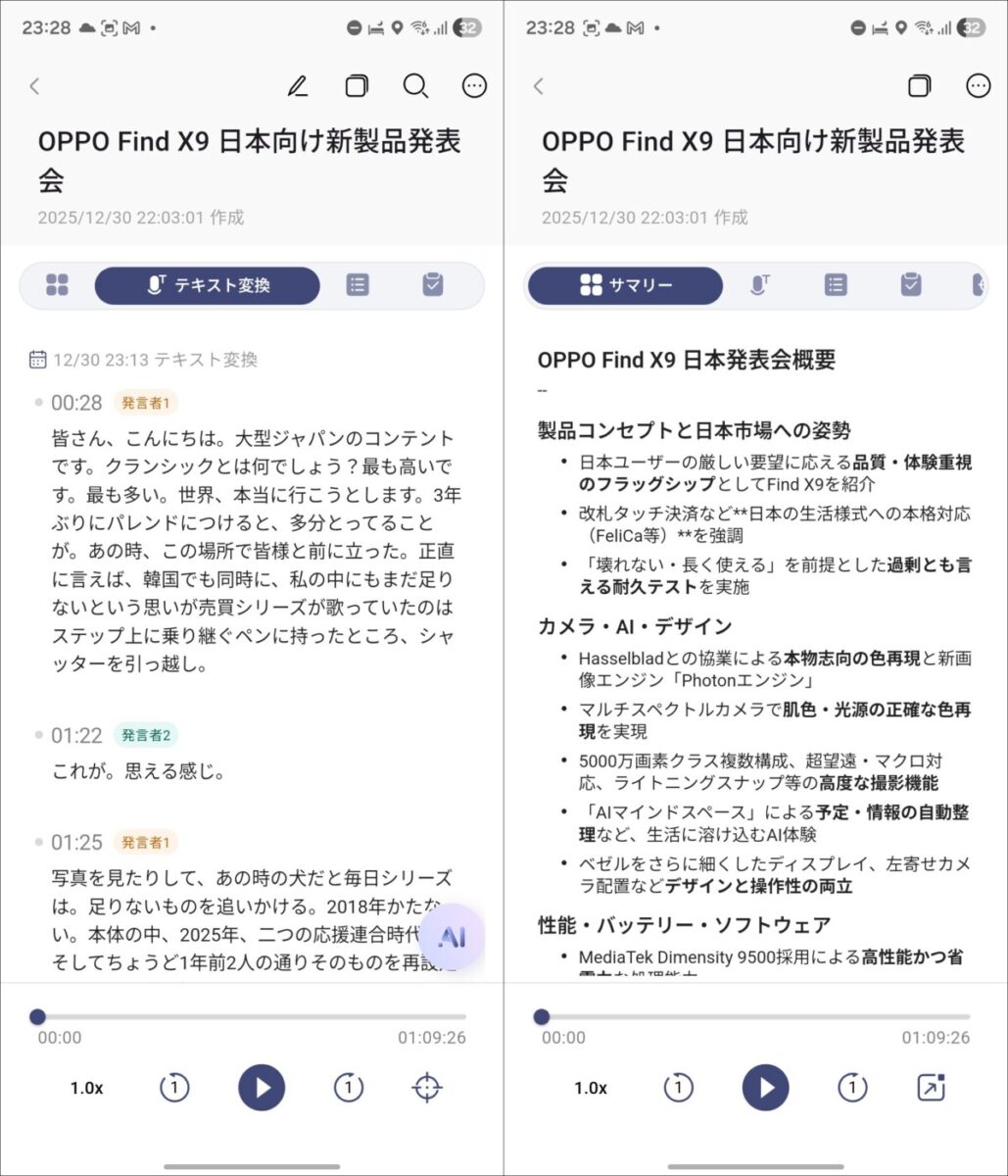1008x1176 pixels.
Task: Select the サマリー tab
Action: (625, 285)
